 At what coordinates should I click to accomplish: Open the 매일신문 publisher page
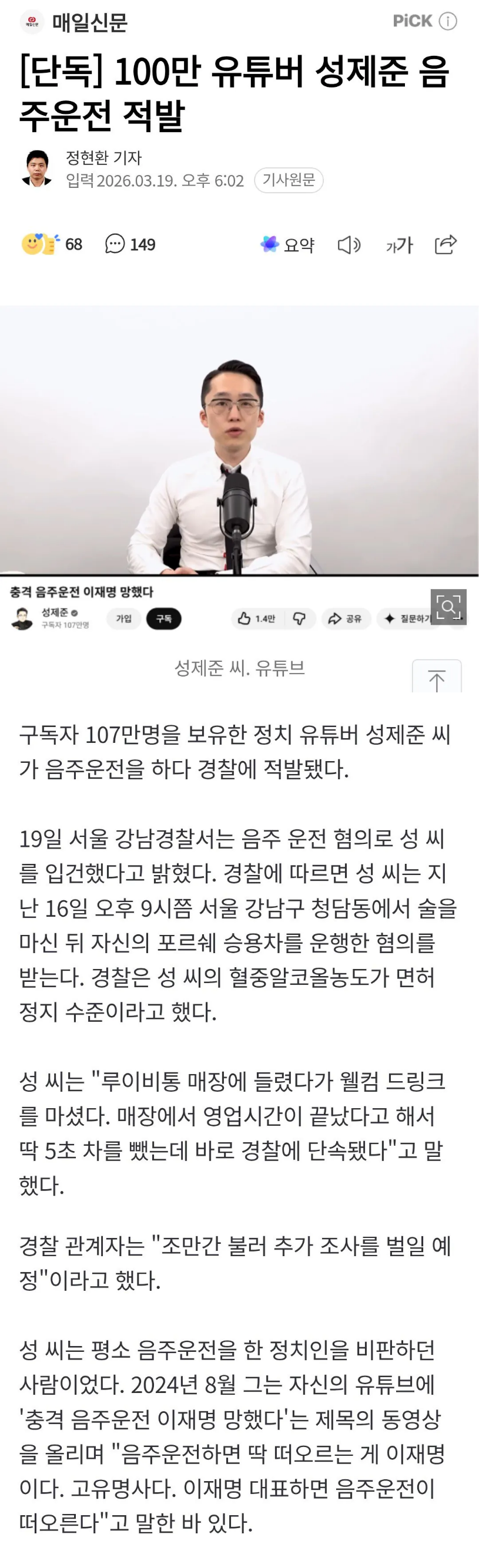pos(75,22)
